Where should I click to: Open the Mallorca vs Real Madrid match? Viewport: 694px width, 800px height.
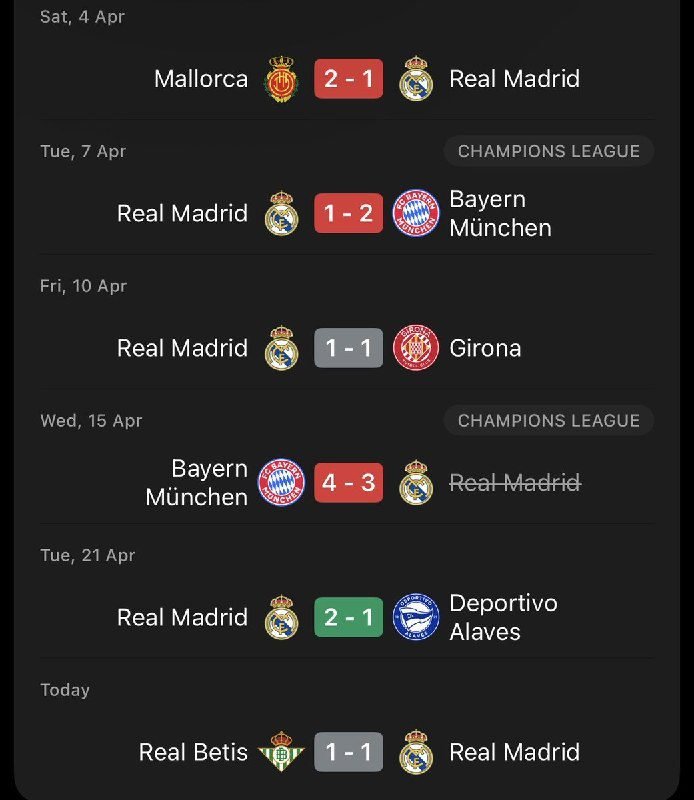pos(348,79)
